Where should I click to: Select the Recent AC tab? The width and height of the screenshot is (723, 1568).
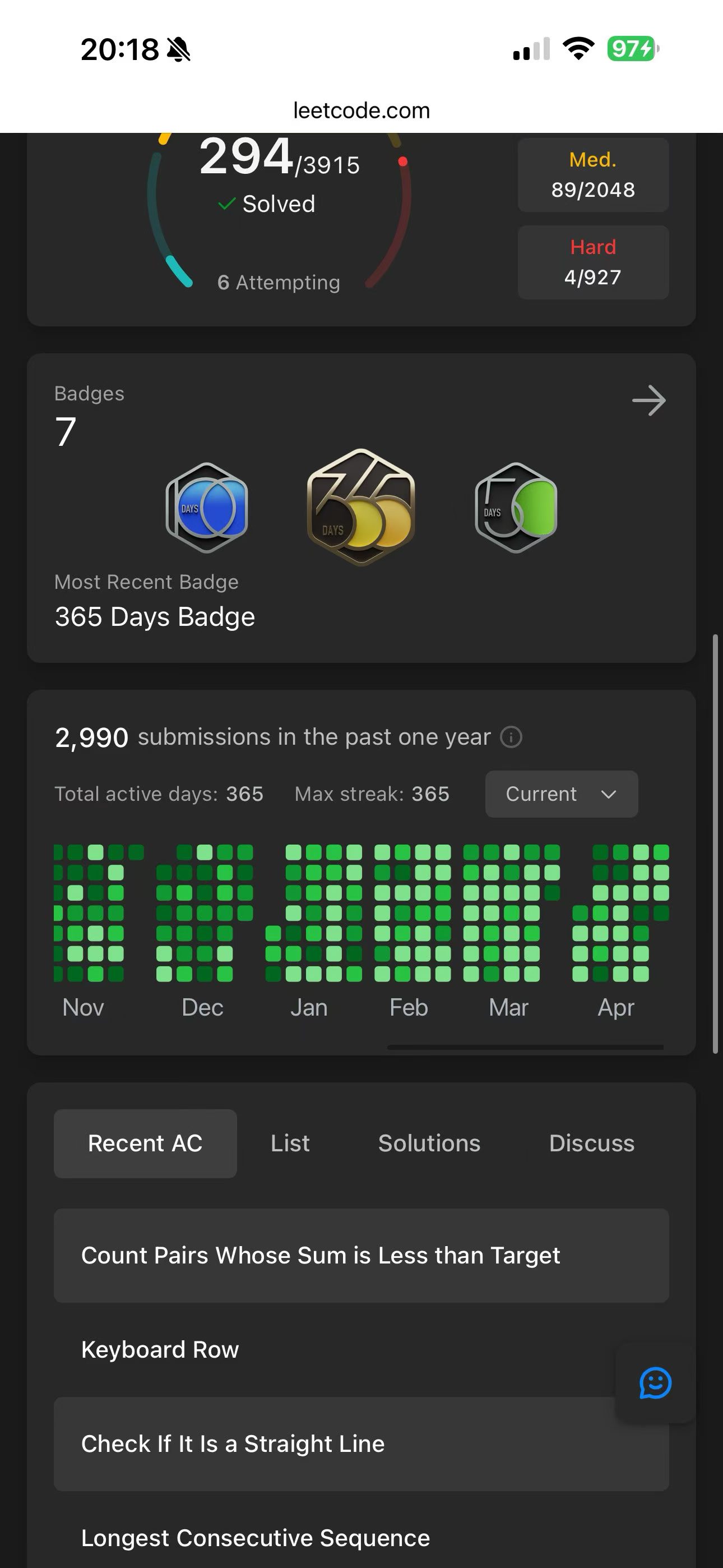coord(145,1143)
